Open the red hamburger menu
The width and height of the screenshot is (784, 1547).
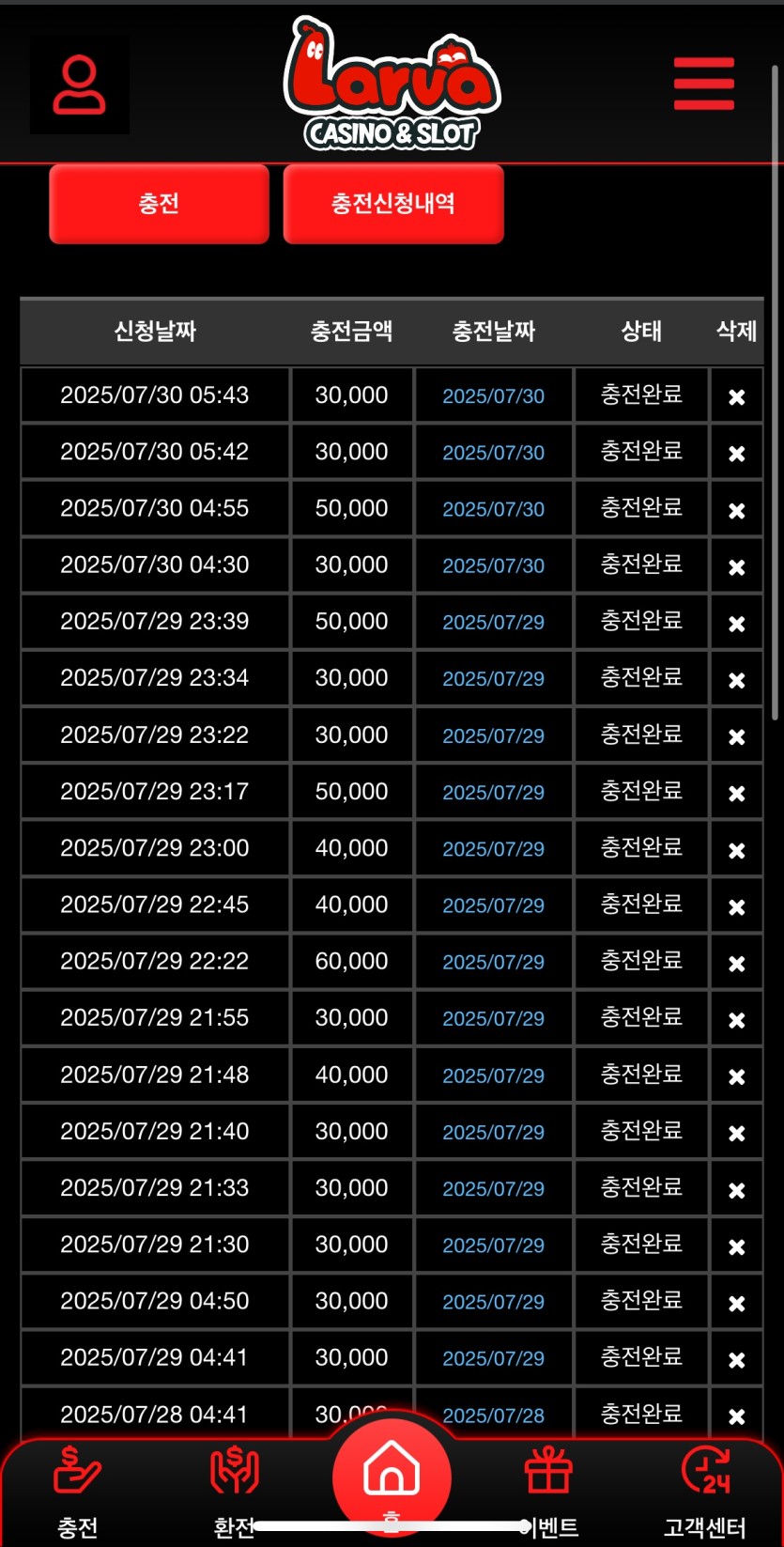[x=703, y=84]
